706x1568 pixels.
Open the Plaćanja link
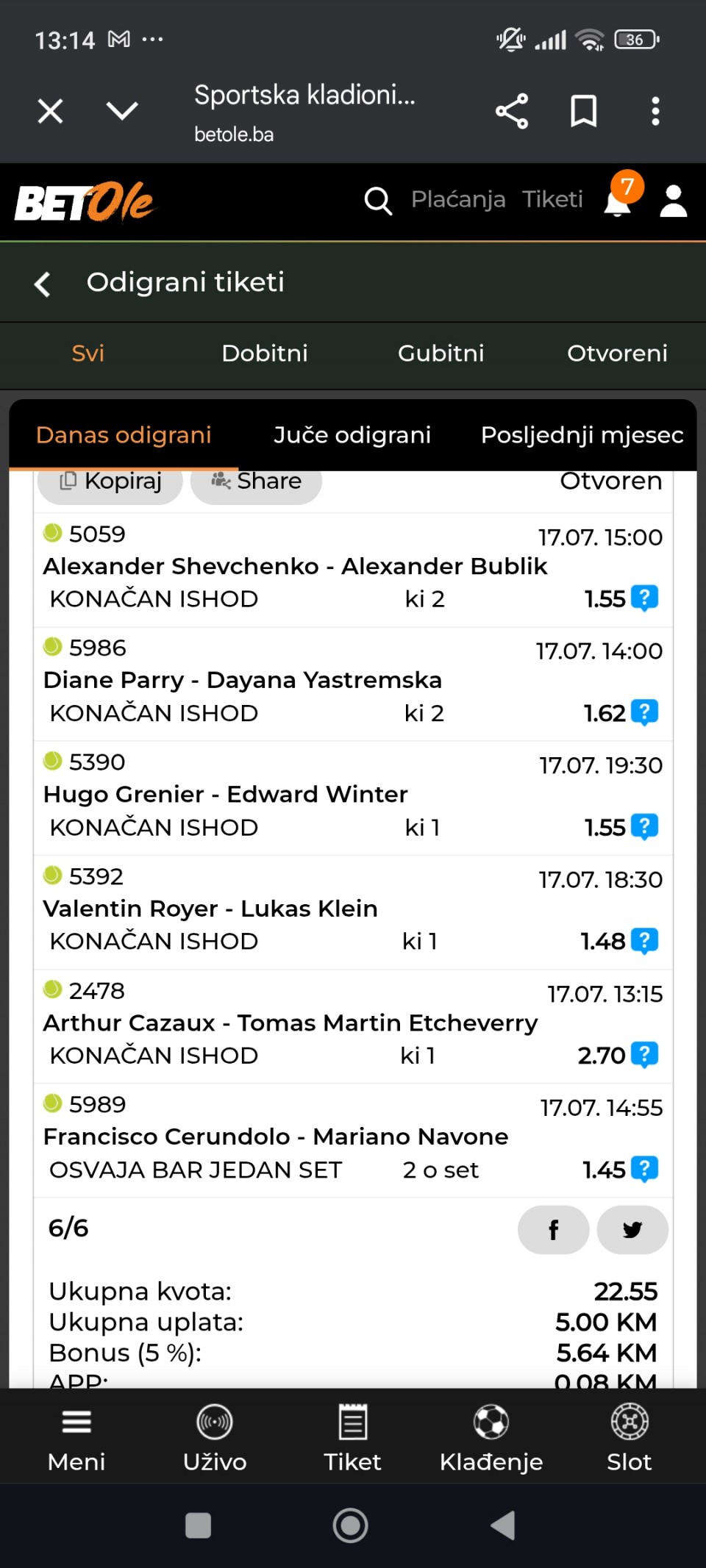(458, 199)
